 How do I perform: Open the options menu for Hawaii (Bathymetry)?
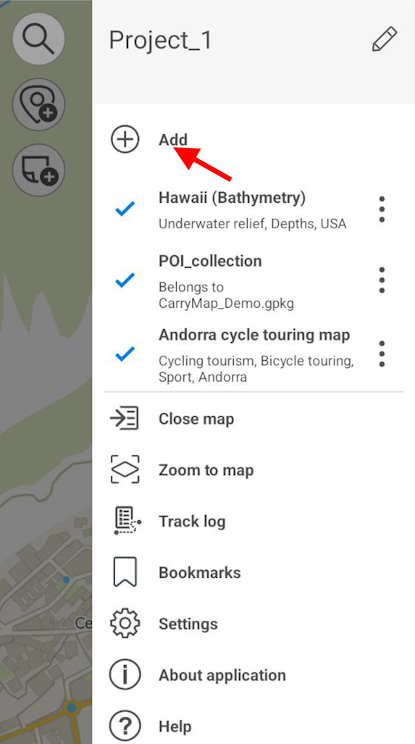point(382,209)
